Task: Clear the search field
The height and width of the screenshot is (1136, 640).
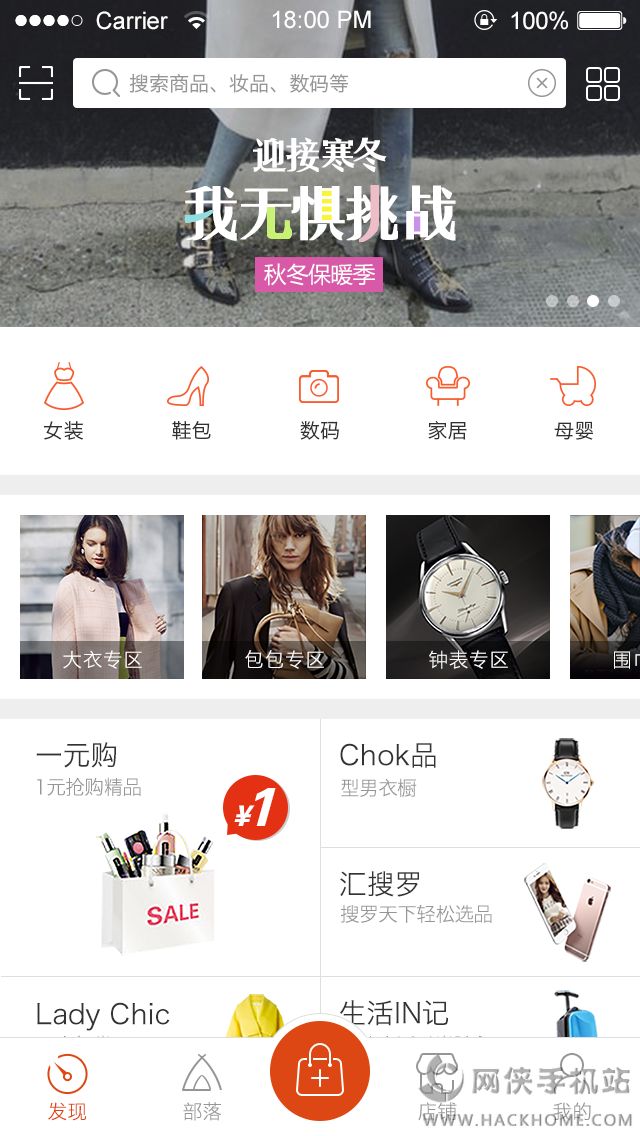Action: [541, 83]
